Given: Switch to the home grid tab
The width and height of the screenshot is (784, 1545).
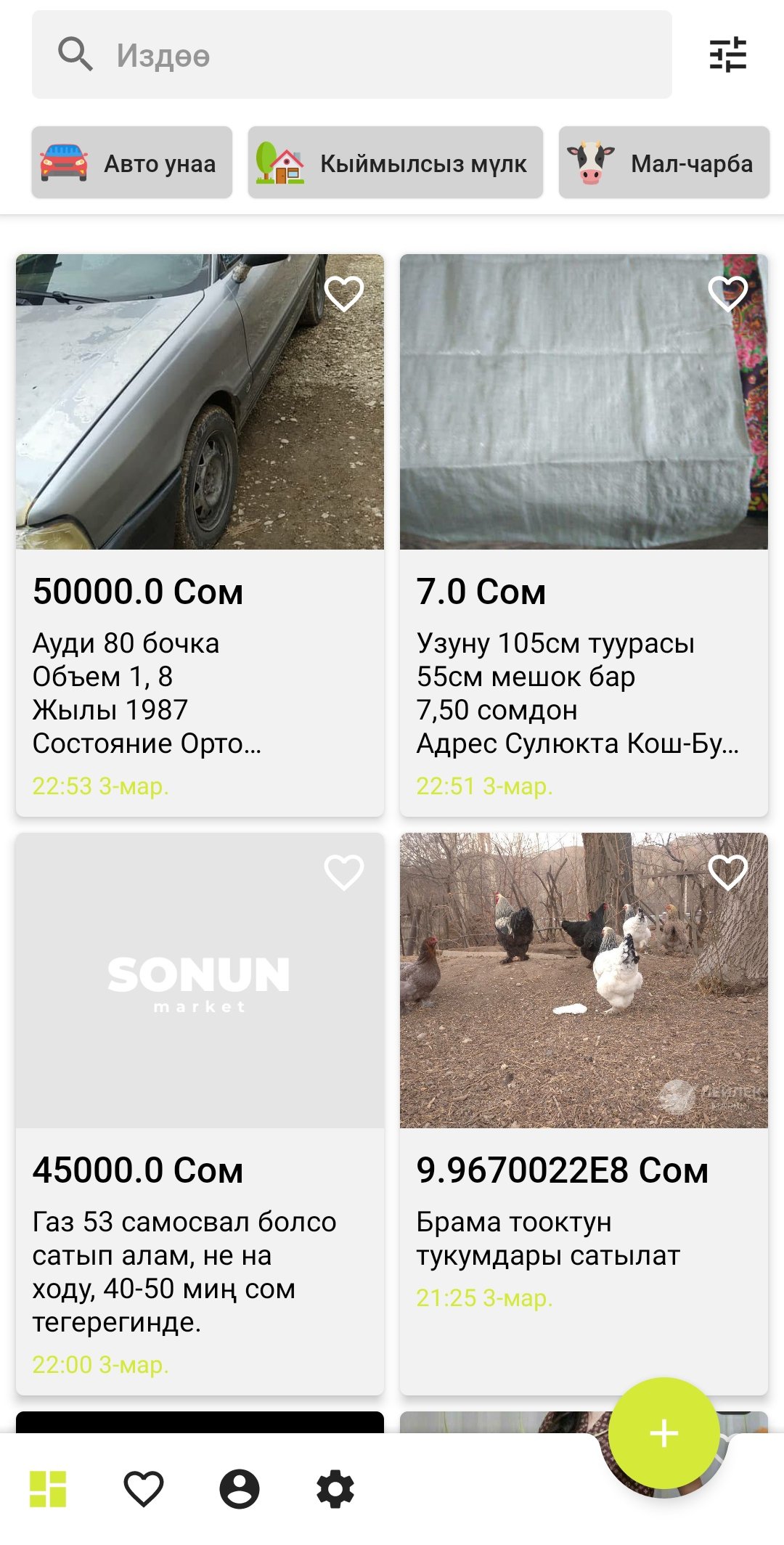Looking at the screenshot, I should coord(48,1489).
